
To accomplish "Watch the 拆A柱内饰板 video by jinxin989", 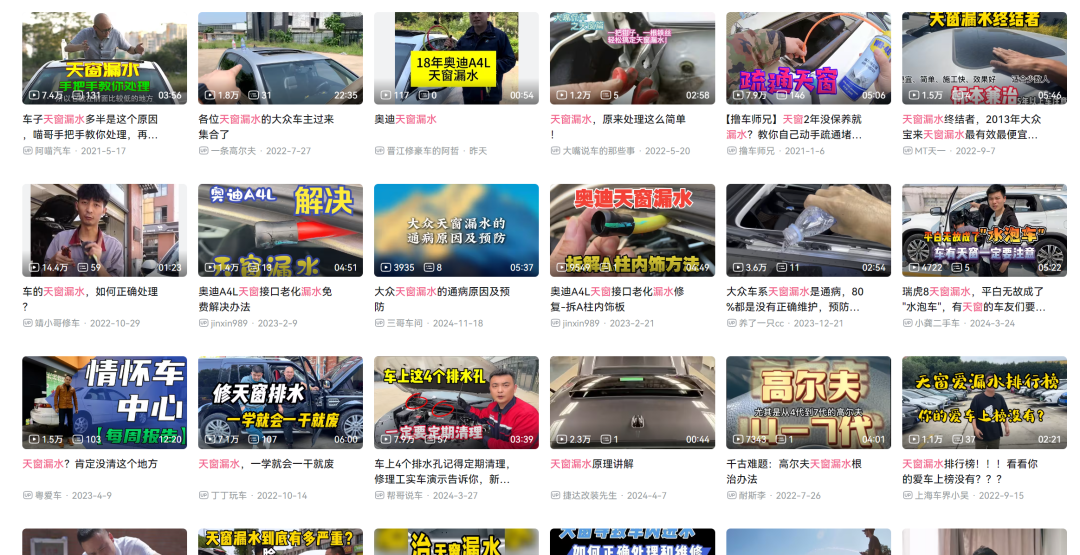I will coord(632,230).
